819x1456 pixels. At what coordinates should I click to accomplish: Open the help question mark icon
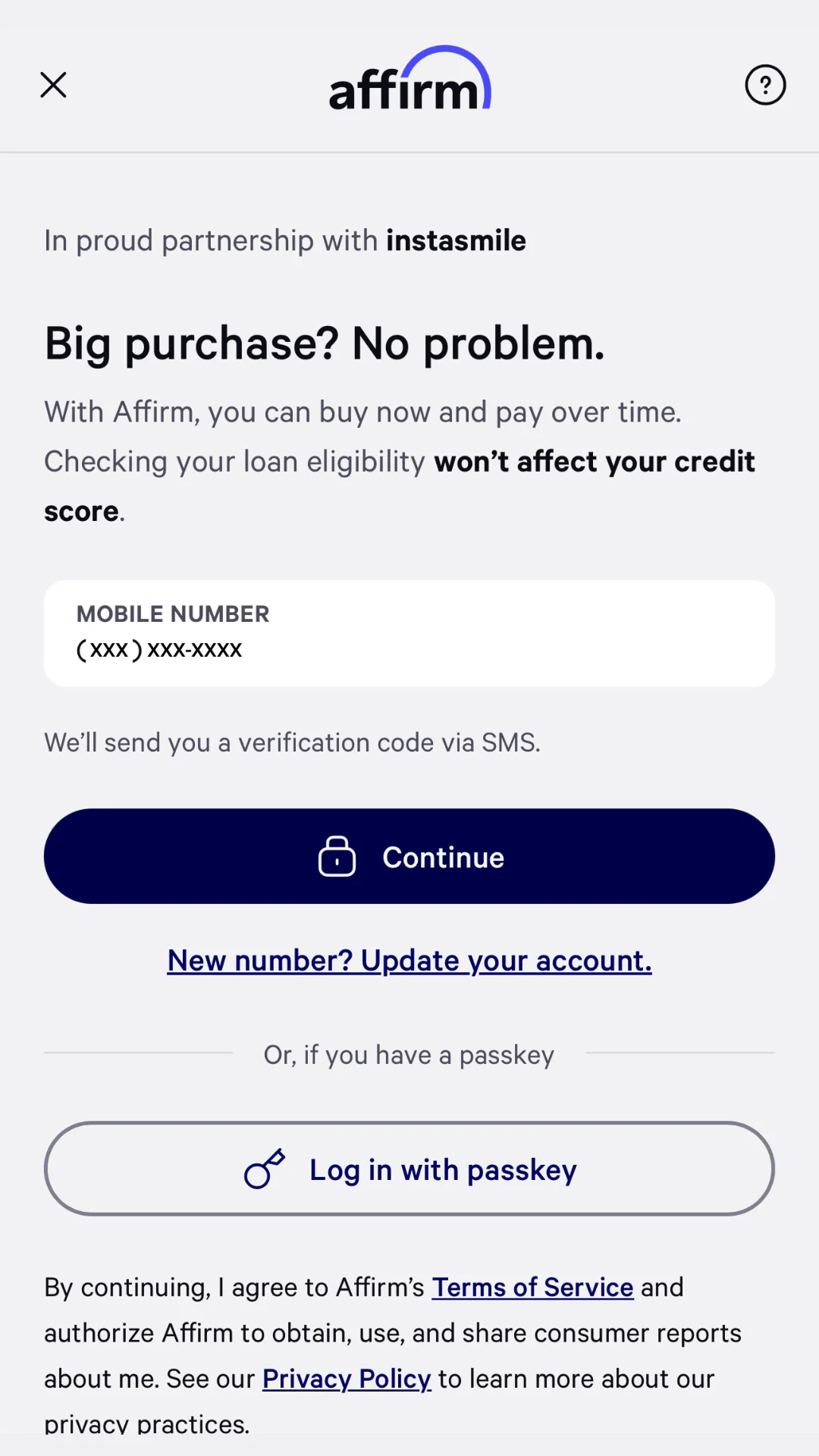(765, 85)
